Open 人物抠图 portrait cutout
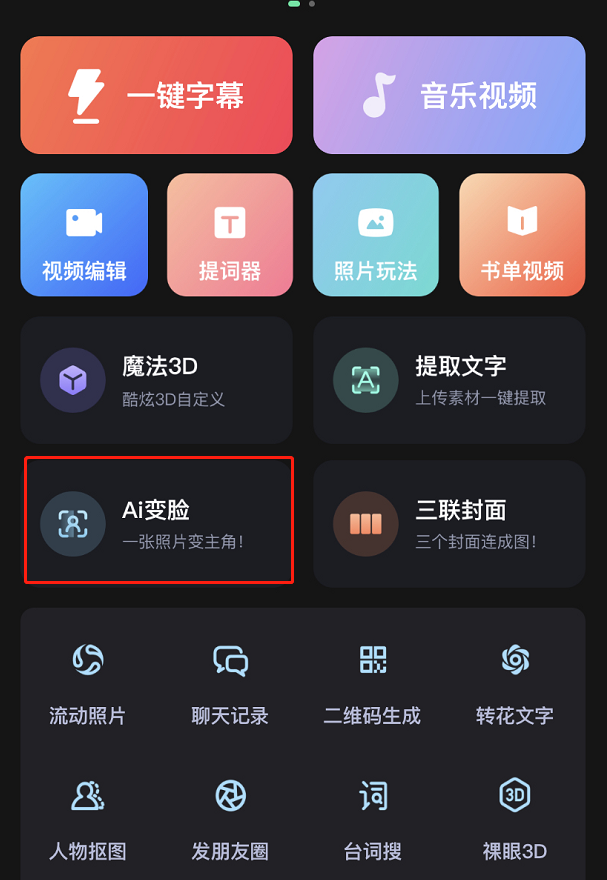Image resolution: width=607 pixels, height=880 pixels. (x=88, y=820)
